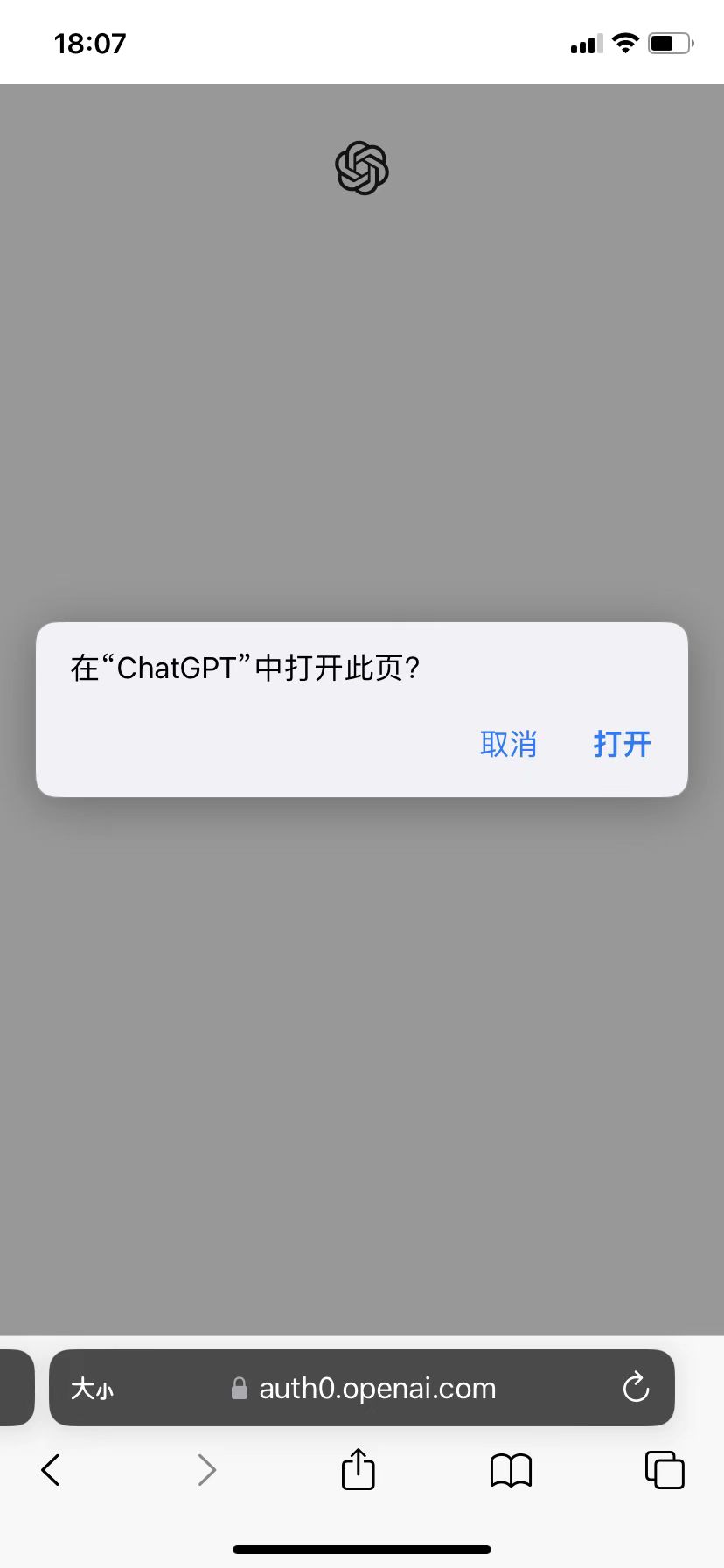Open the bookmarks book icon
This screenshot has height=1568, width=724.
511,1470
